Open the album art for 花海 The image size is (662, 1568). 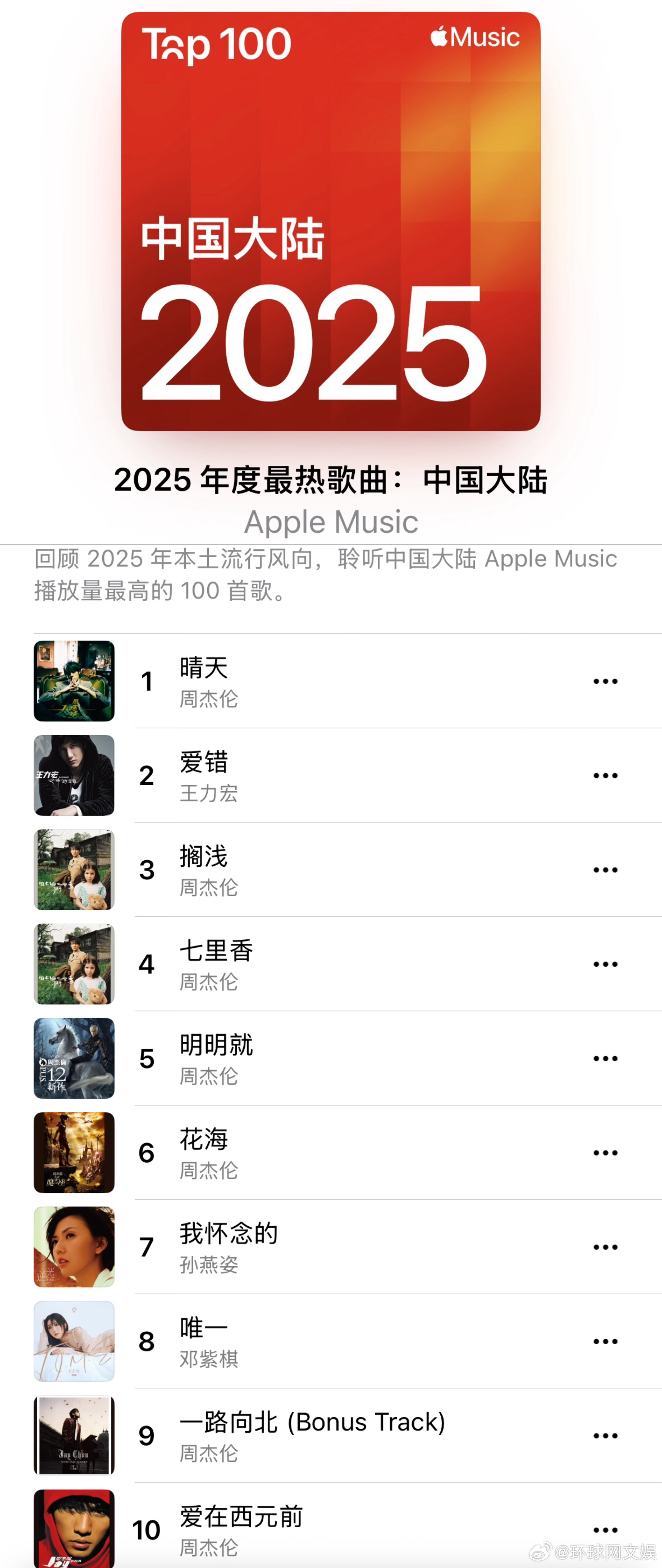(74, 1152)
